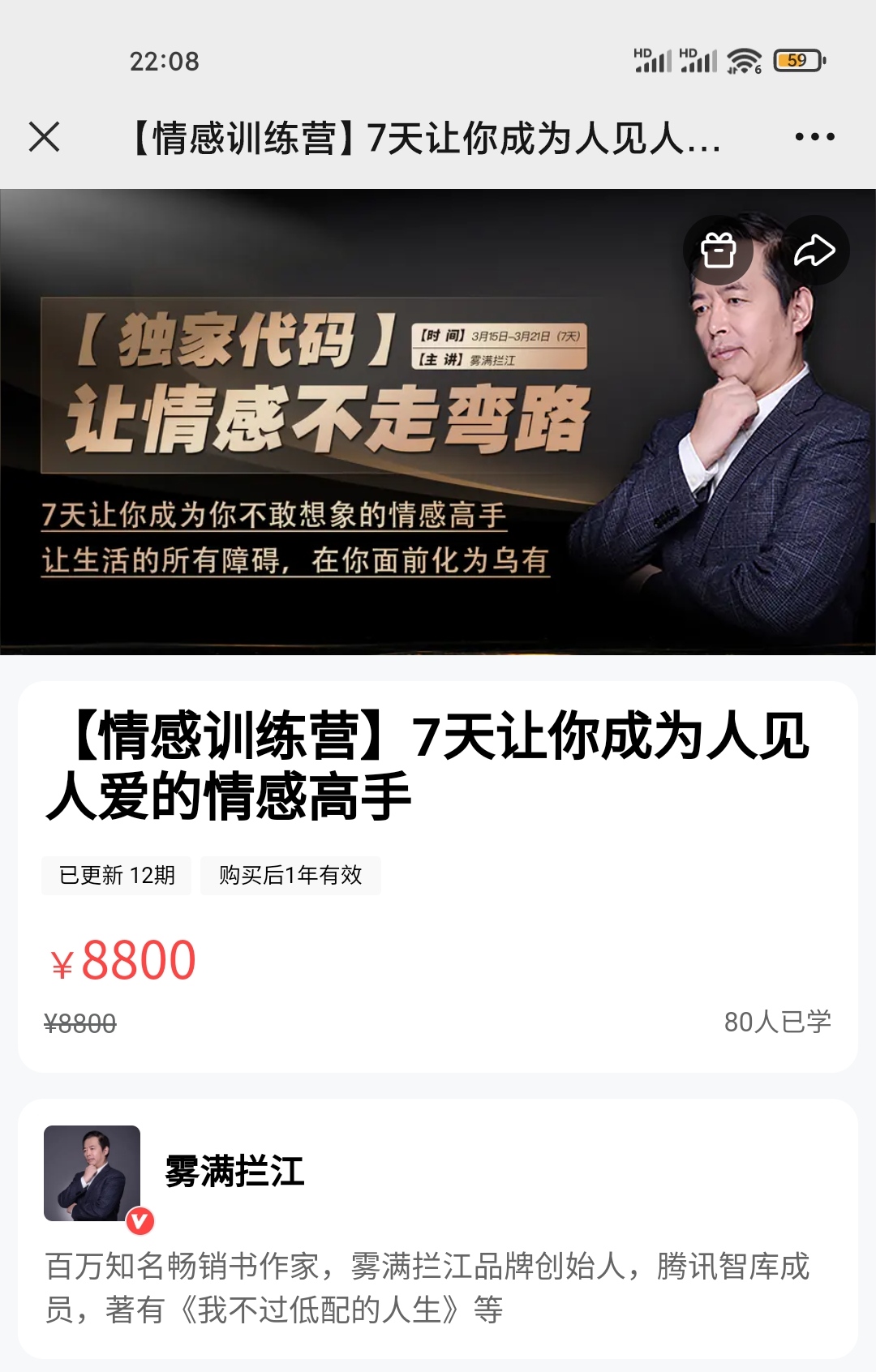Tap the gift icon on the banner
Image resolution: width=876 pixels, height=1372 pixels.
pos(718,250)
